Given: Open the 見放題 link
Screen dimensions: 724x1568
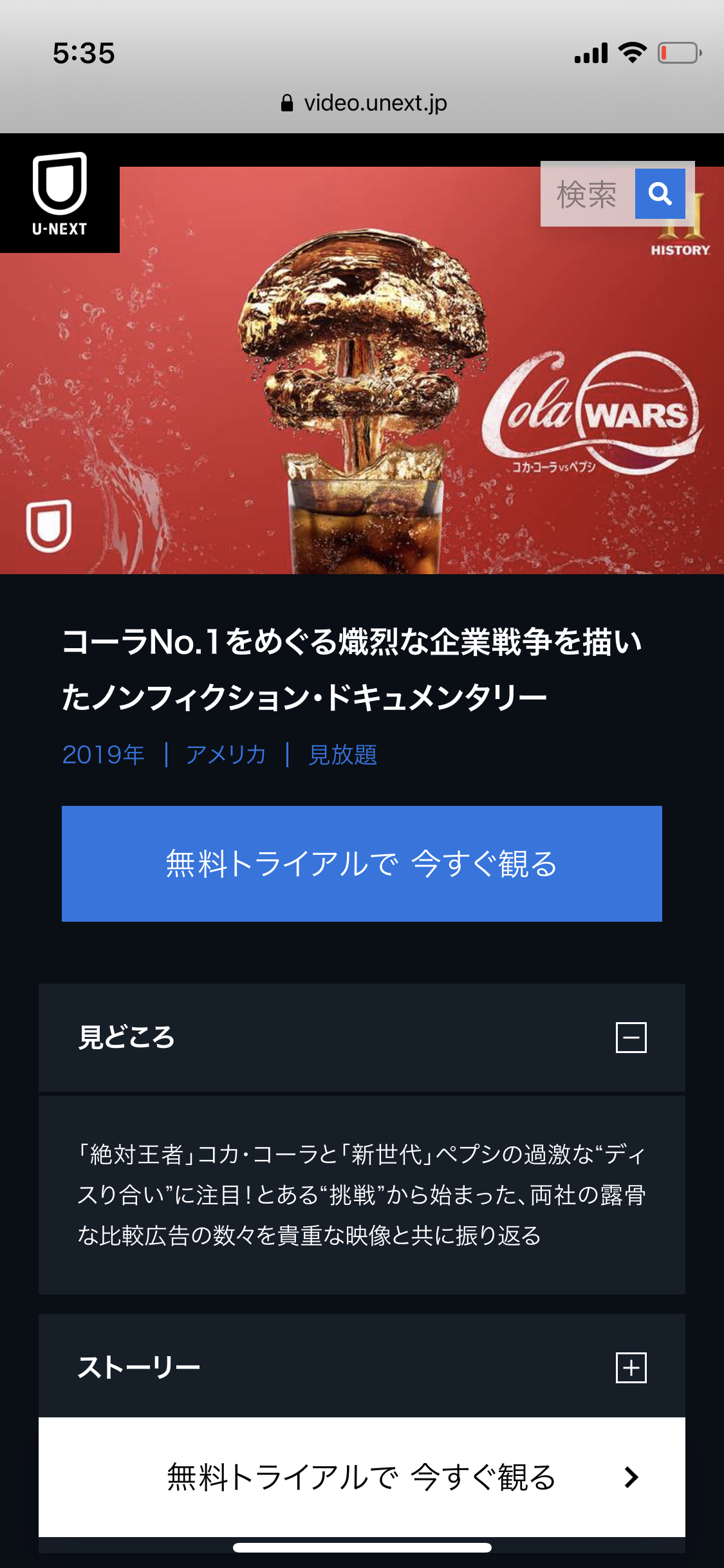Looking at the screenshot, I should pyautogui.click(x=342, y=754).
